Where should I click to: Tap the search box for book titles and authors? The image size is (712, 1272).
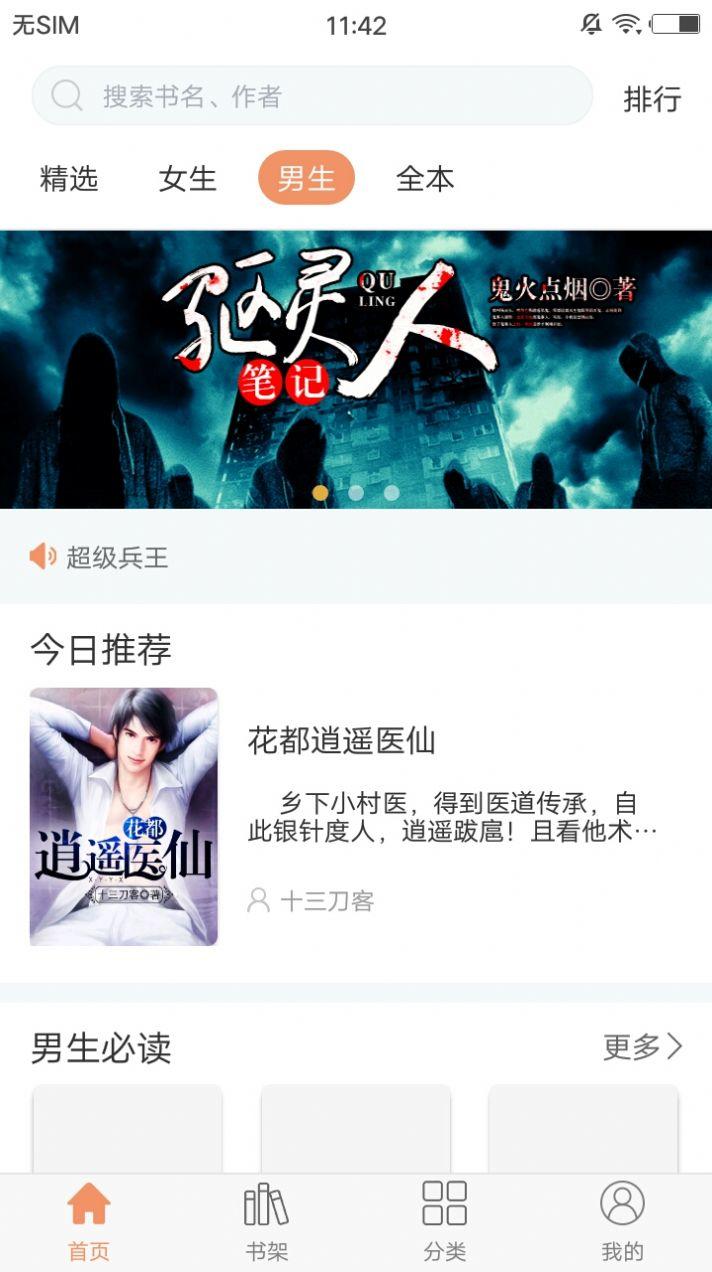tap(312, 96)
